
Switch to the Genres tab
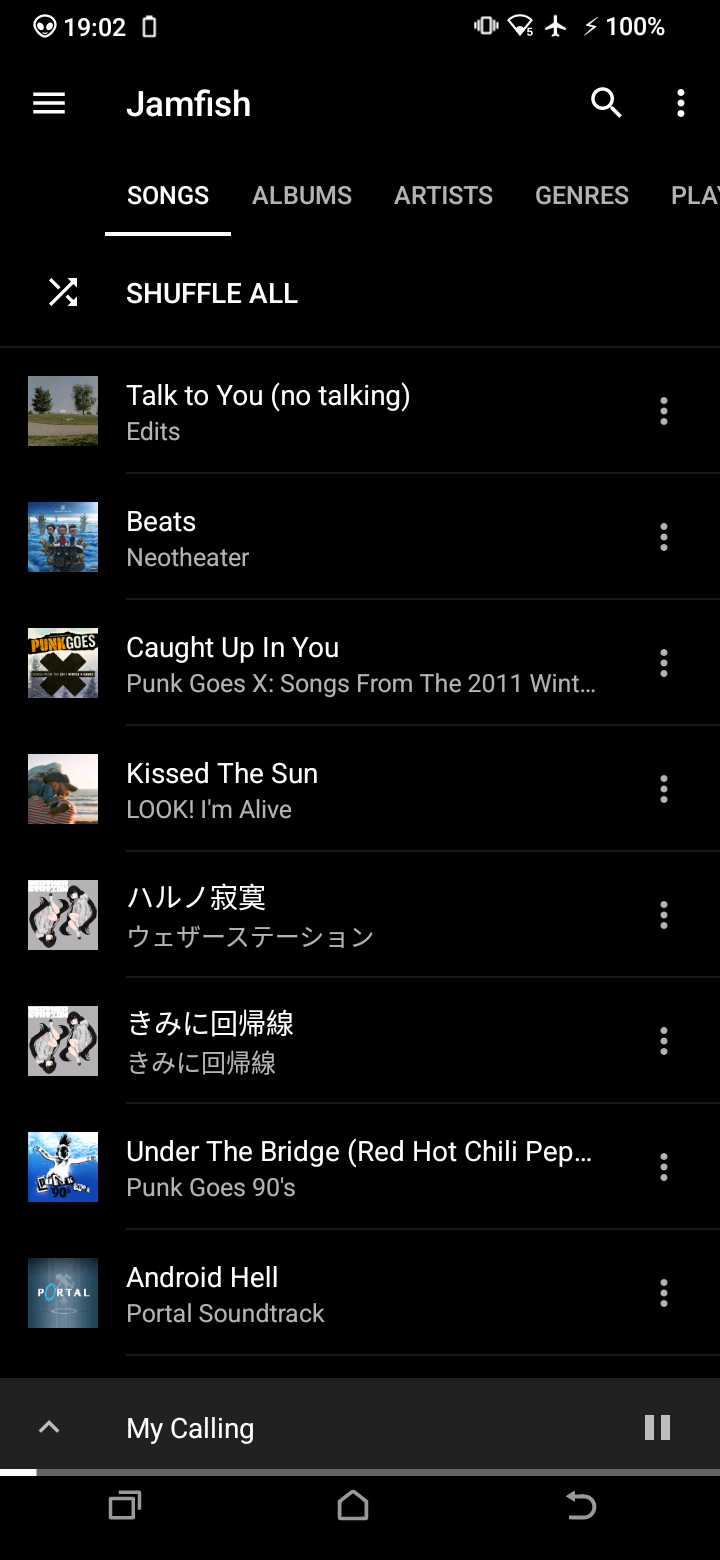click(x=582, y=195)
